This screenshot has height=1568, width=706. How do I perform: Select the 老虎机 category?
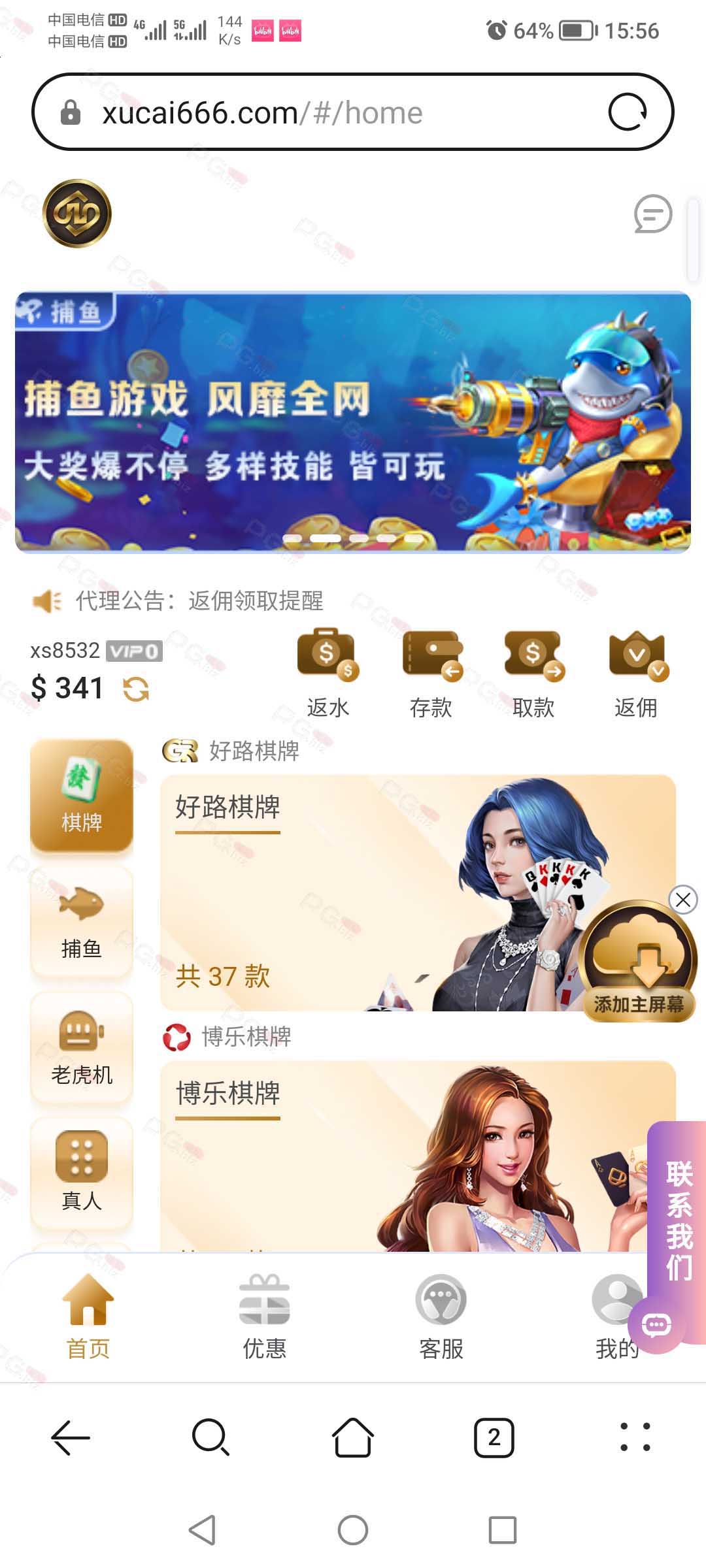82,1047
